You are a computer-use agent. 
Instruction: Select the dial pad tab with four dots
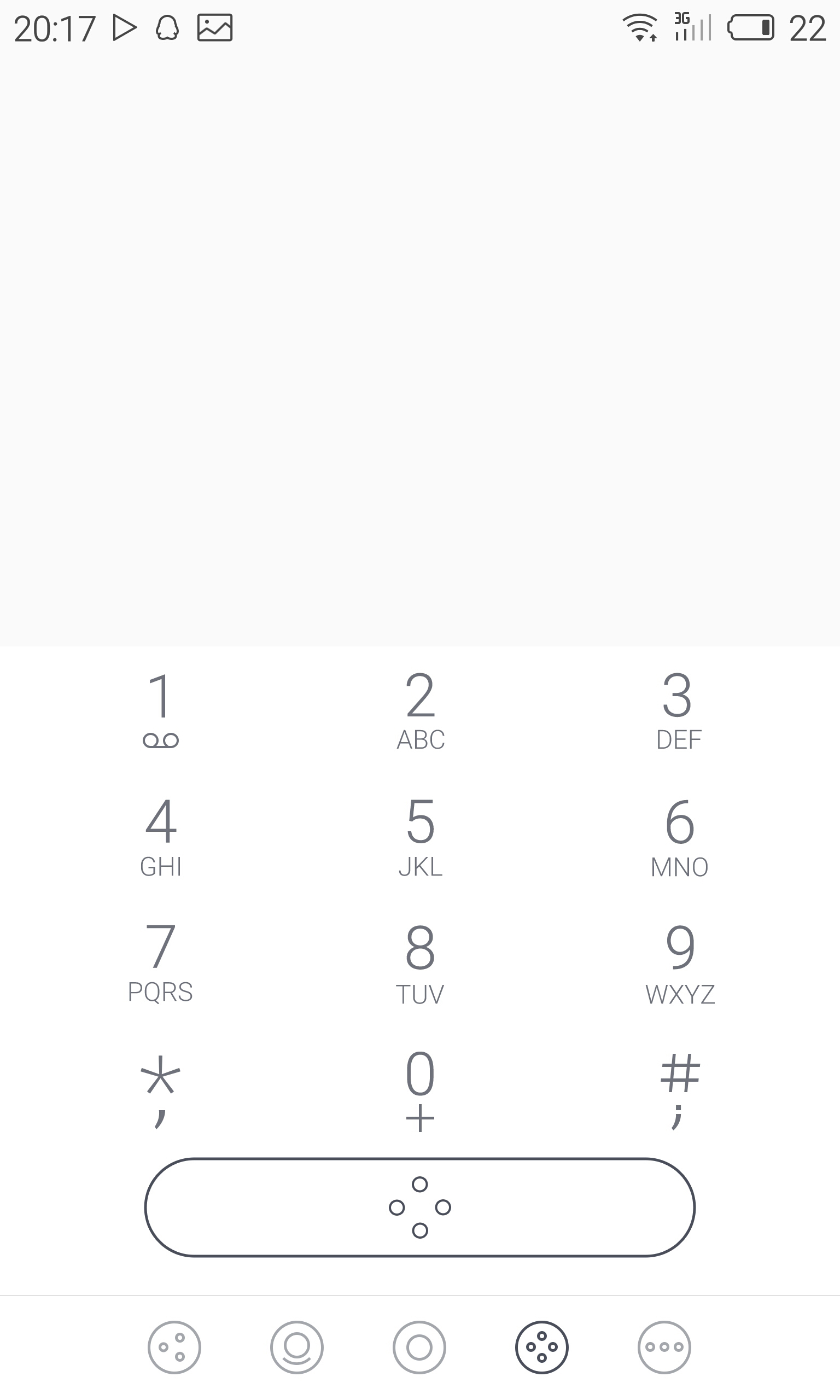[542, 1347]
